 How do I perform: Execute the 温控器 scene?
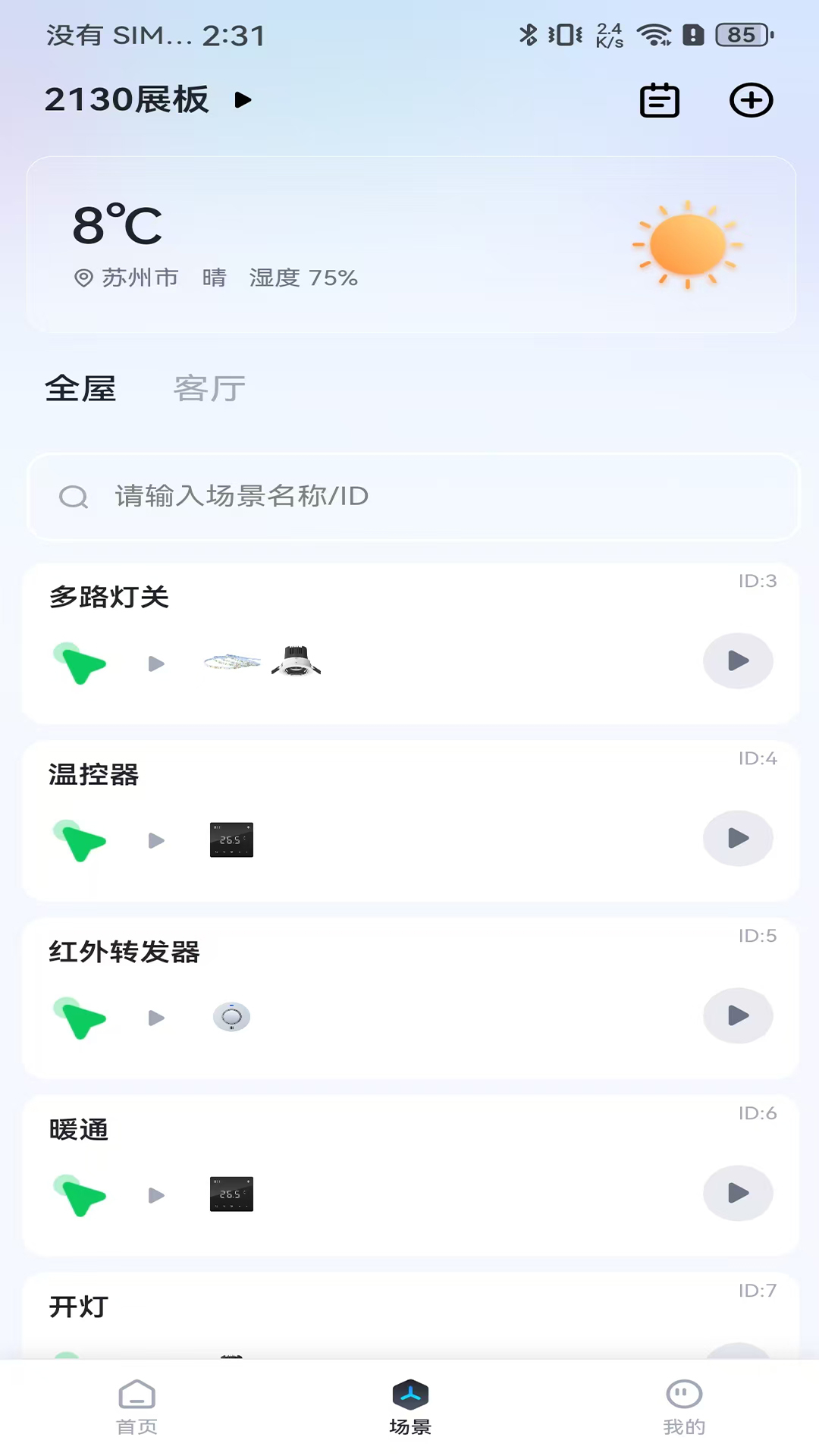[737, 839]
